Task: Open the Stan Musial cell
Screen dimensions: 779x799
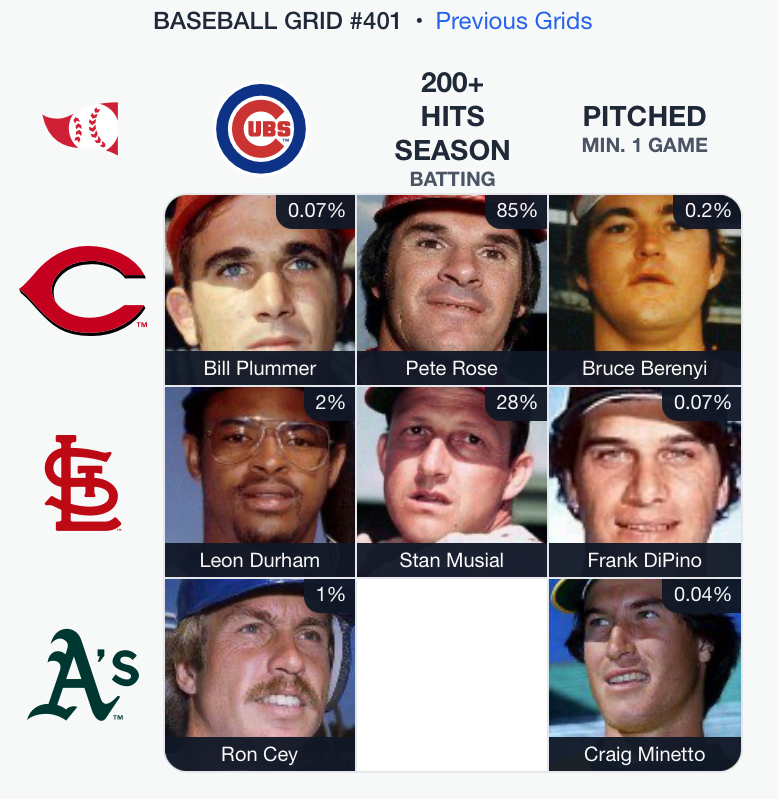Action: [x=452, y=482]
